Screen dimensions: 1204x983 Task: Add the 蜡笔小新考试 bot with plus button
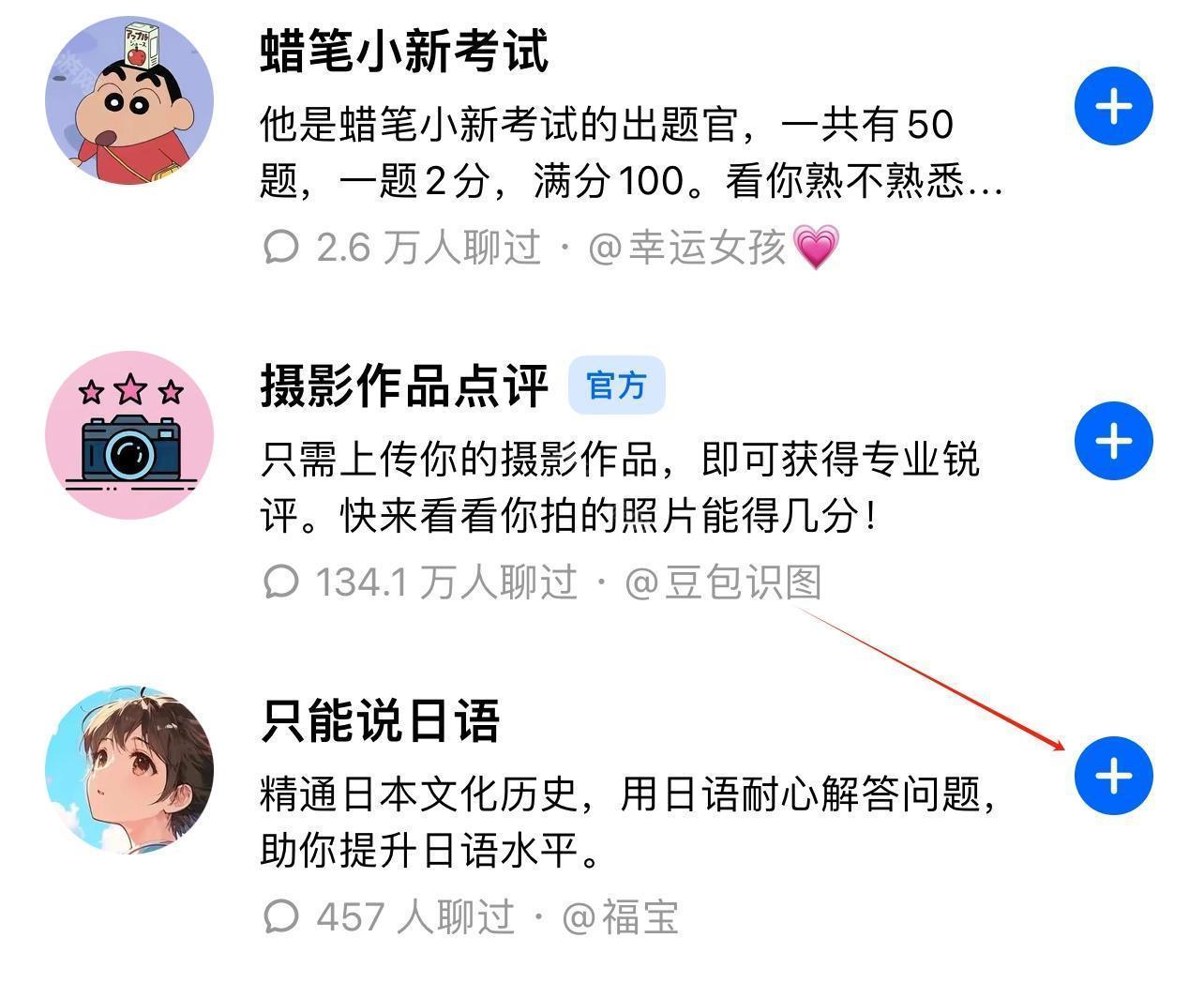(1113, 106)
